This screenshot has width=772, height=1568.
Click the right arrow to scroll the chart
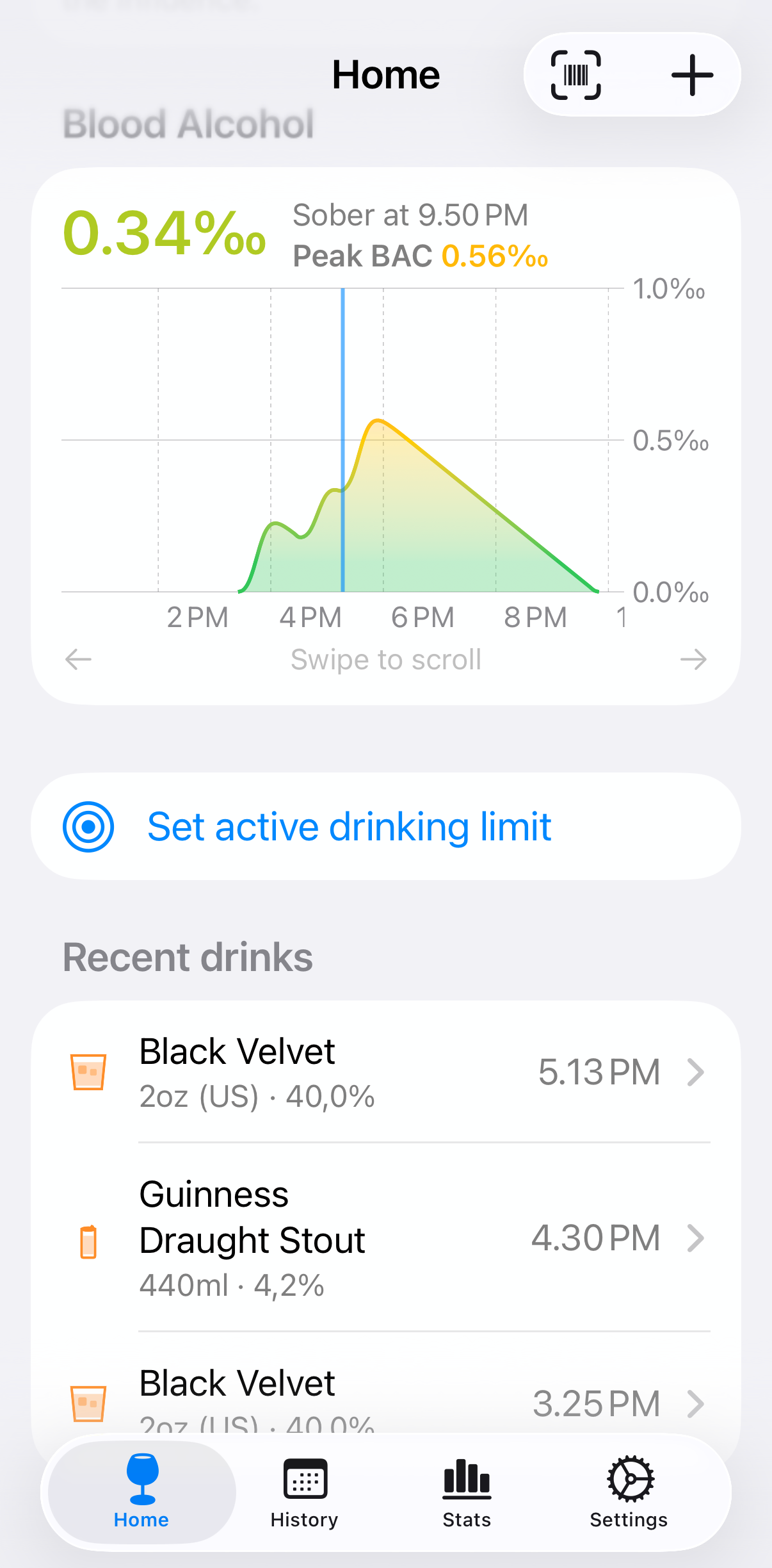695,658
